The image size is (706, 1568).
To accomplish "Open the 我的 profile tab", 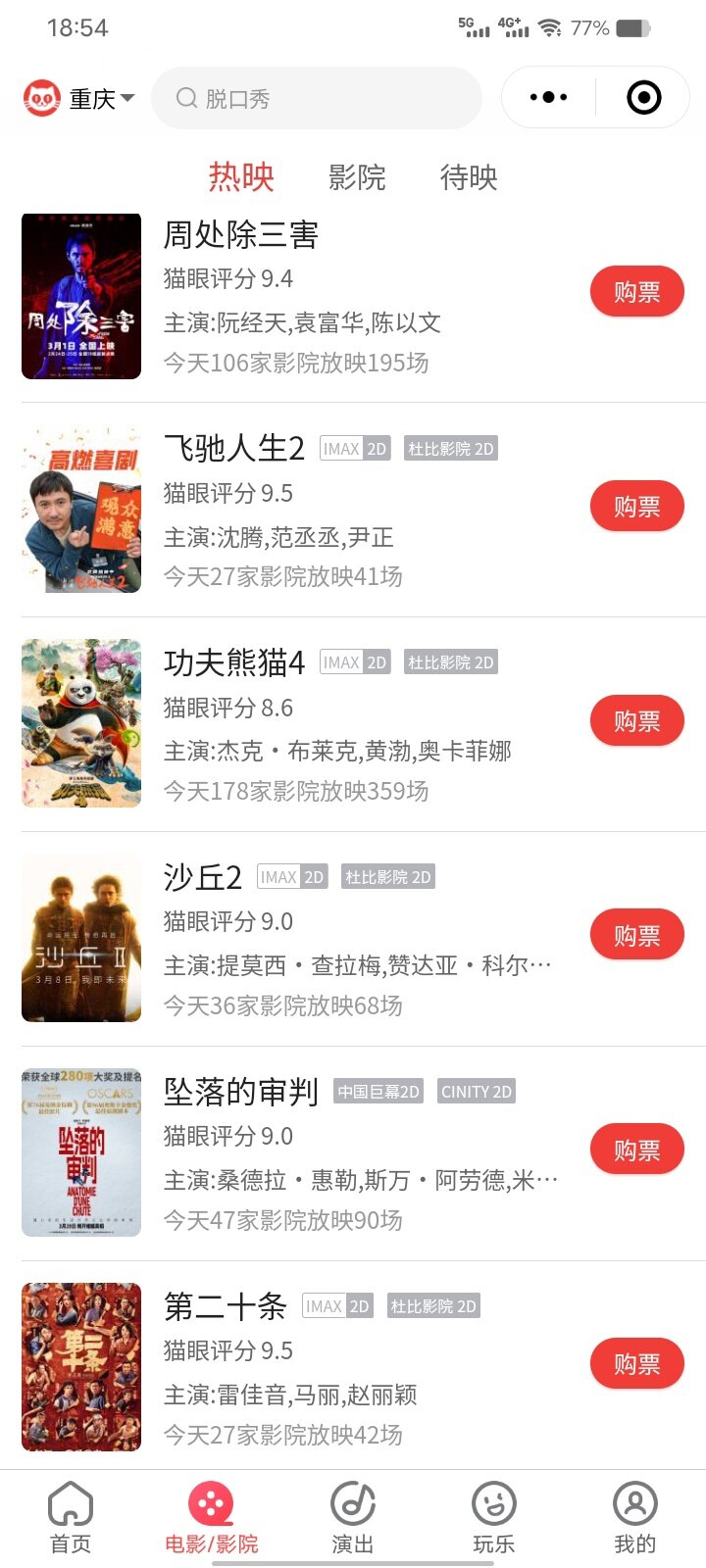I will pyautogui.click(x=634, y=1517).
